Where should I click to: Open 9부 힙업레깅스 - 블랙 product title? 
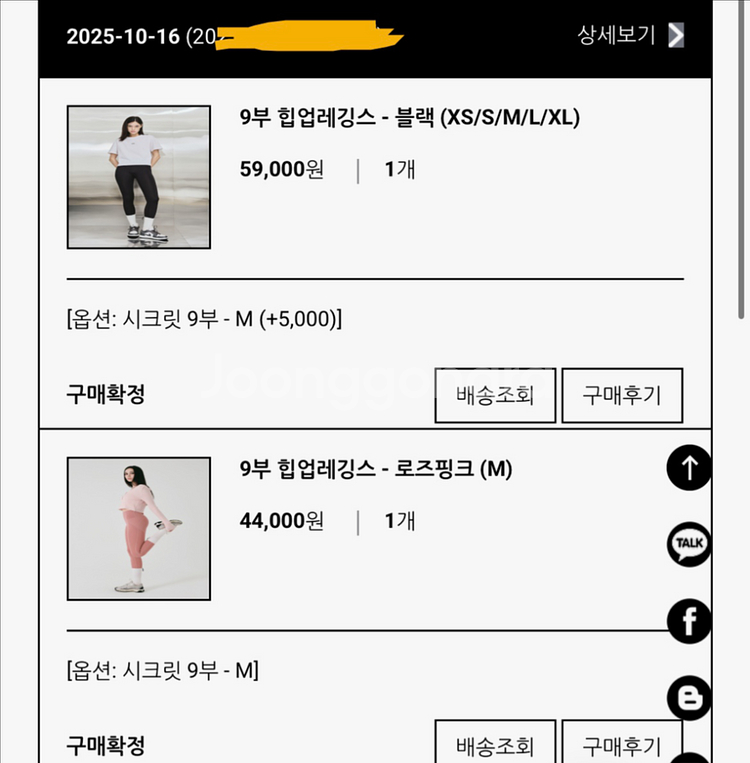pos(409,117)
